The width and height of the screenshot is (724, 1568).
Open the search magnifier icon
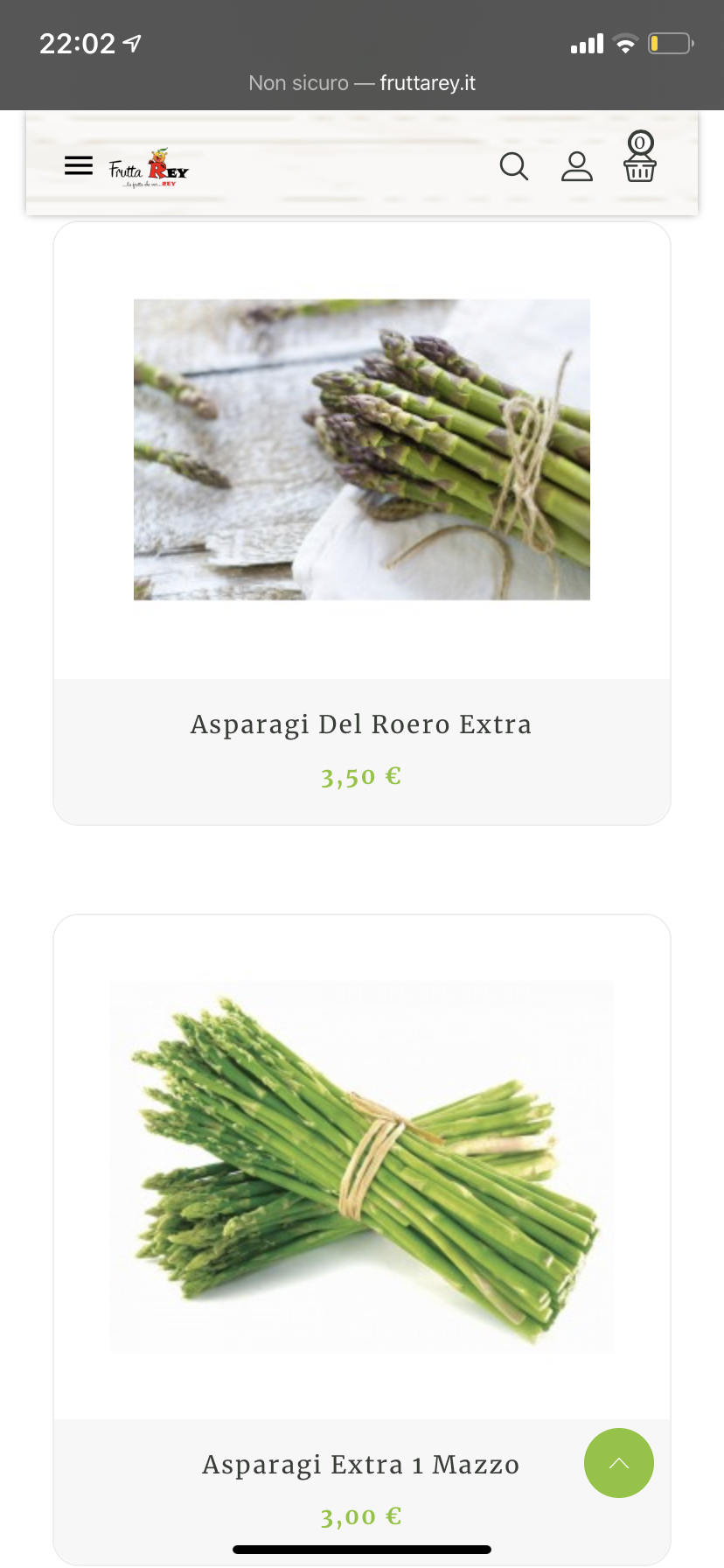pos(514,166)
